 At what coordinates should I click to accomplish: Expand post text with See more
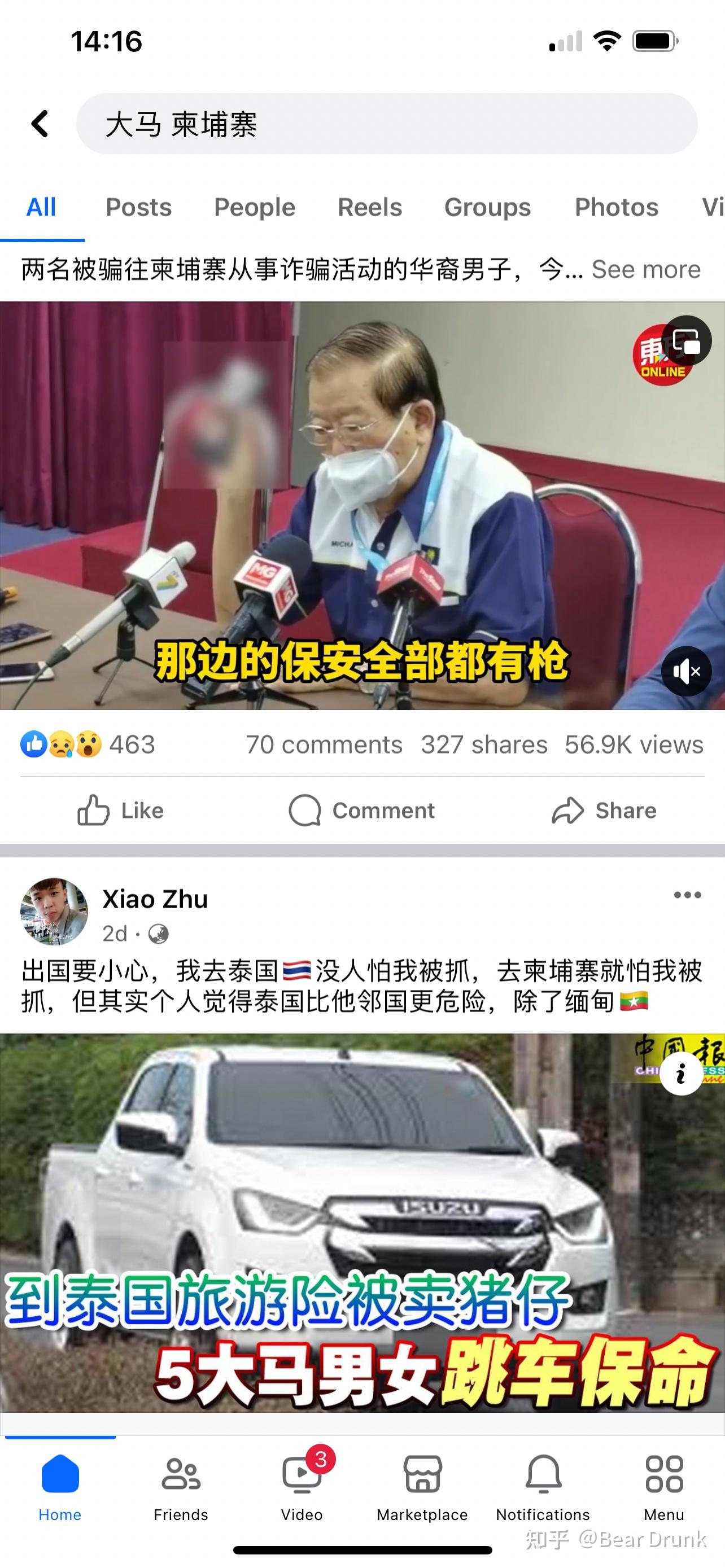(645, 269)
